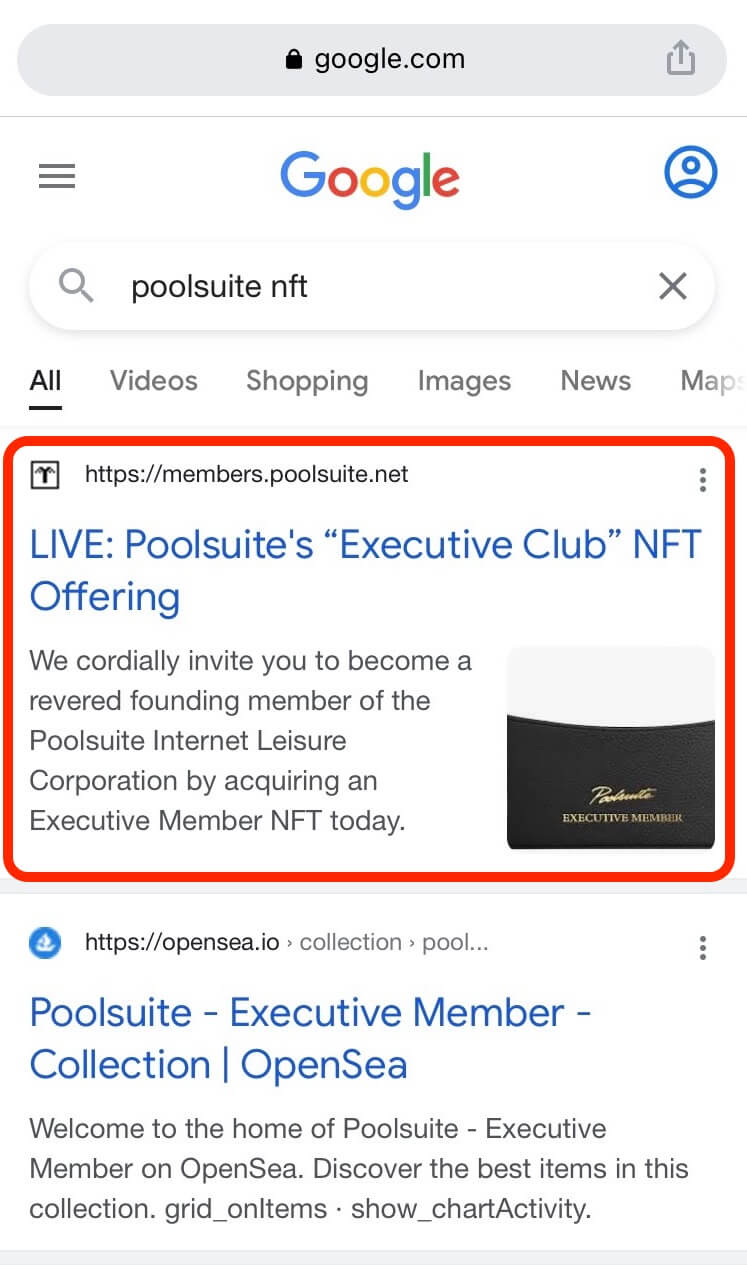Viewport: 747px width, 1265px height.
Task: Tap the google.com address bar
Action: coord(372,59)
